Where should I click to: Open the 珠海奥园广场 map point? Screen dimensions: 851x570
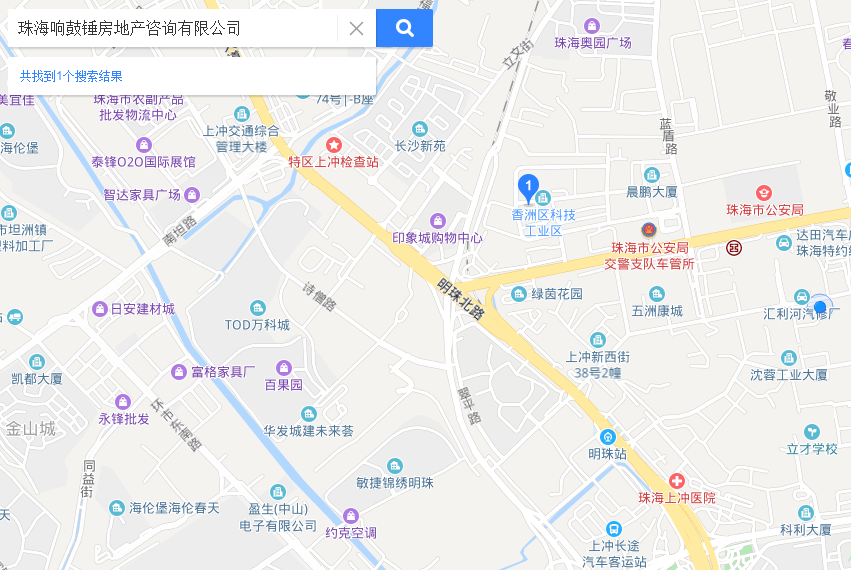point(592,26)
